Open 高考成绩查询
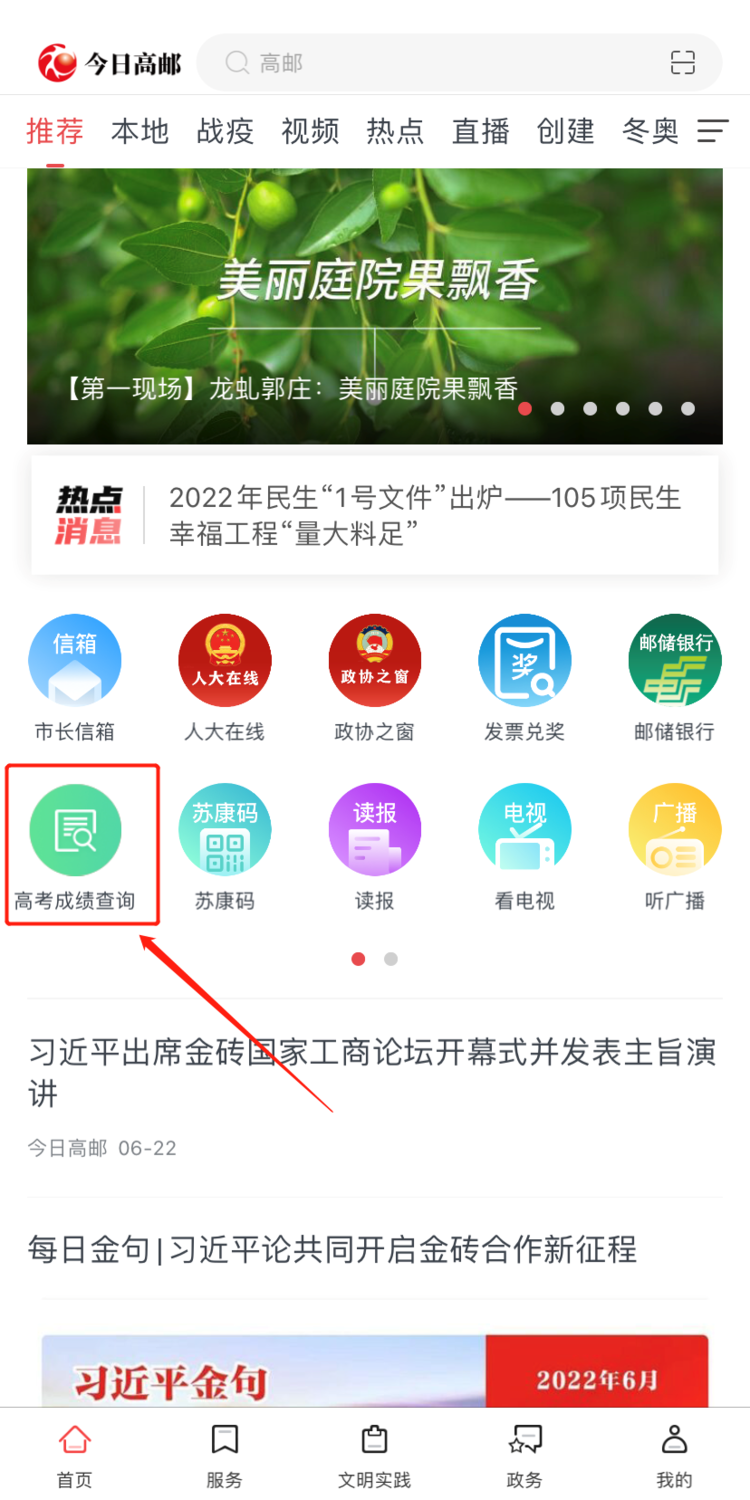This screenshot has width=750, height=1500. [75, 847]
